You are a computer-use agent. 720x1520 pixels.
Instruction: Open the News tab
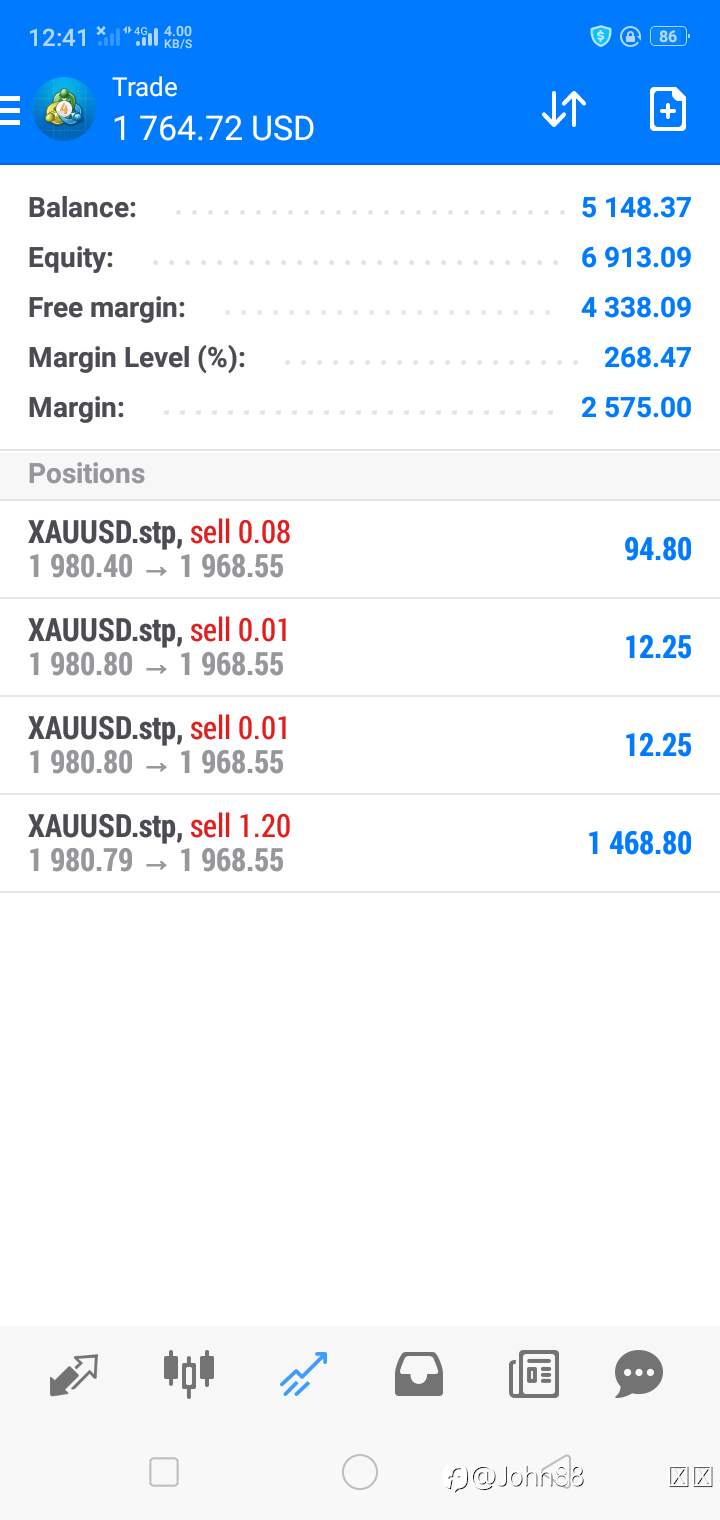[x=534, y=1374]
